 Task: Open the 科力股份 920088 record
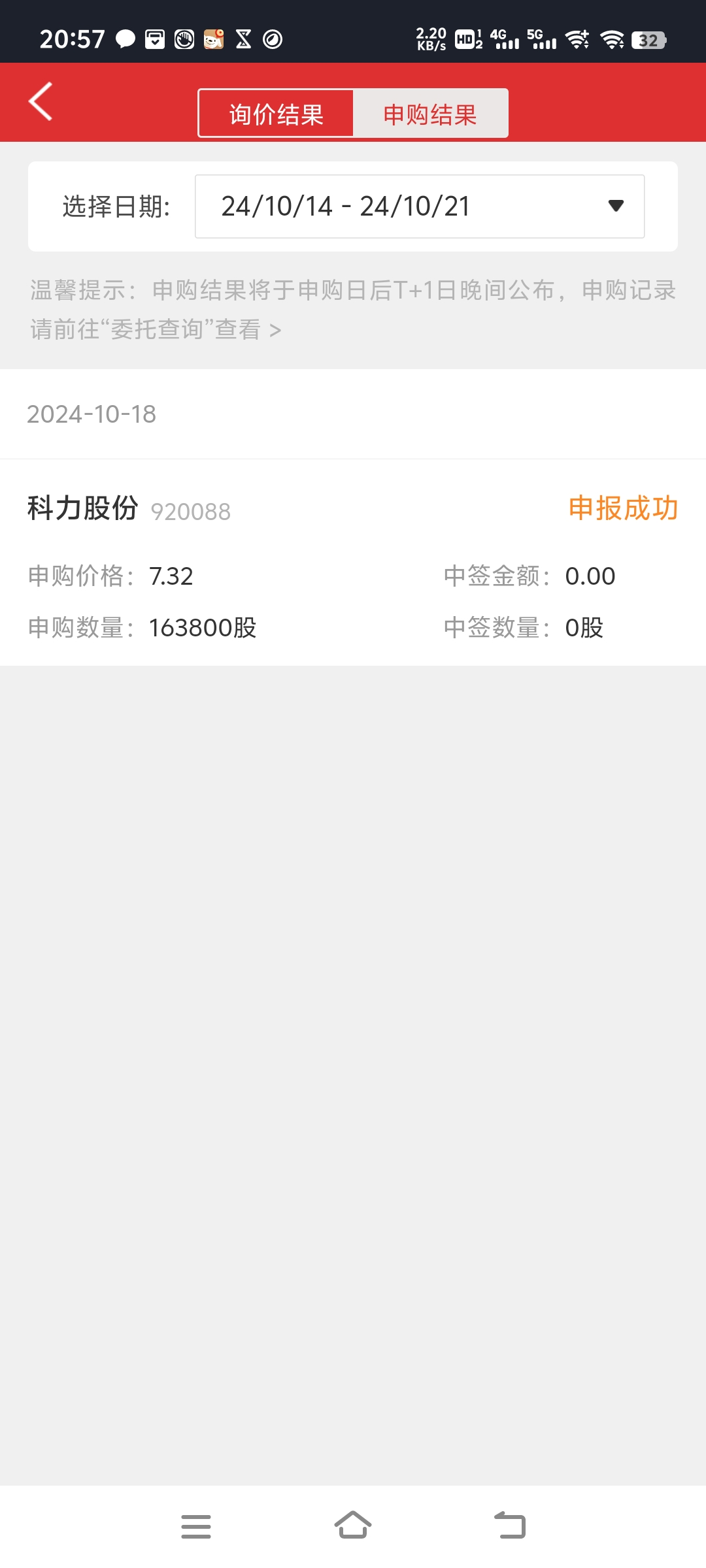[353, 562]
